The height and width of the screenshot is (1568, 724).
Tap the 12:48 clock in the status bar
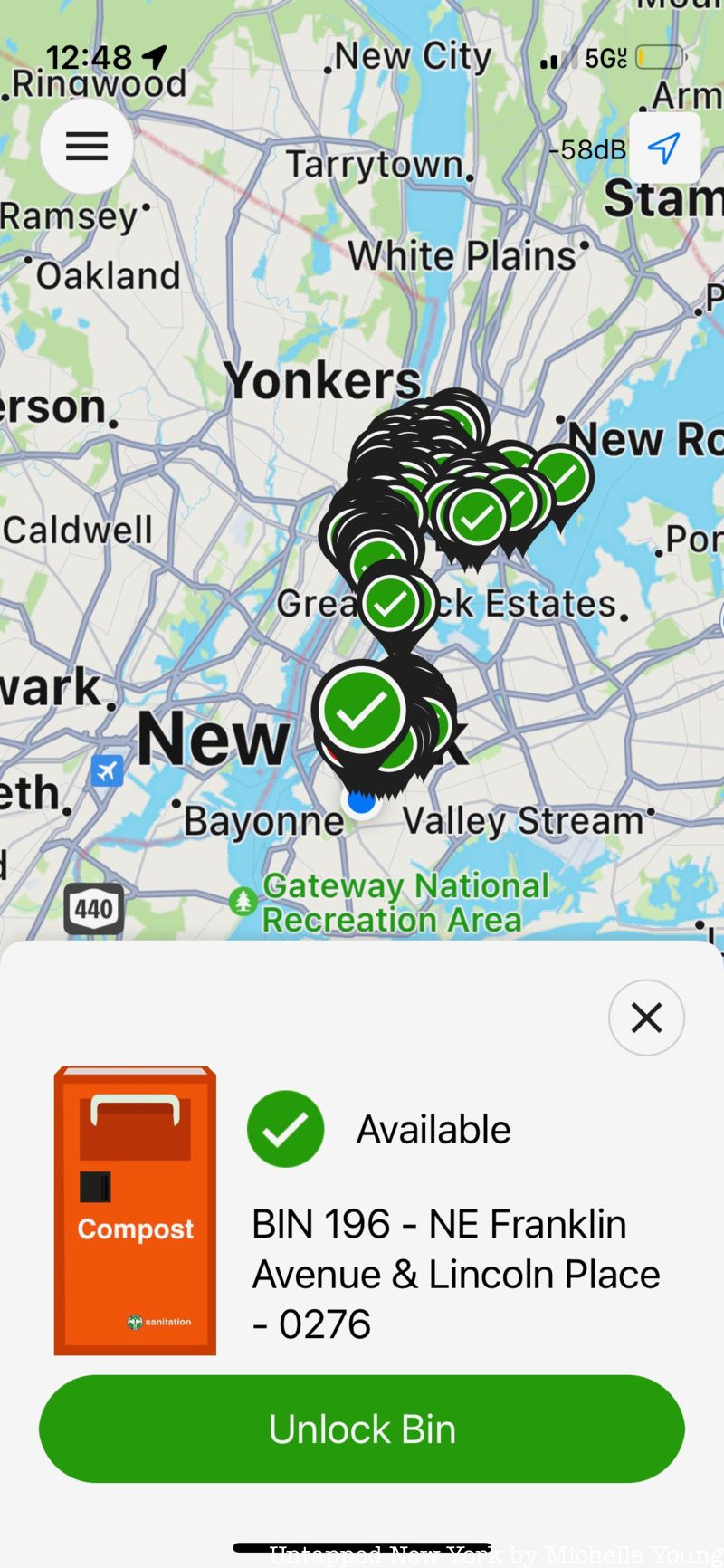click(x=90, y=57)
